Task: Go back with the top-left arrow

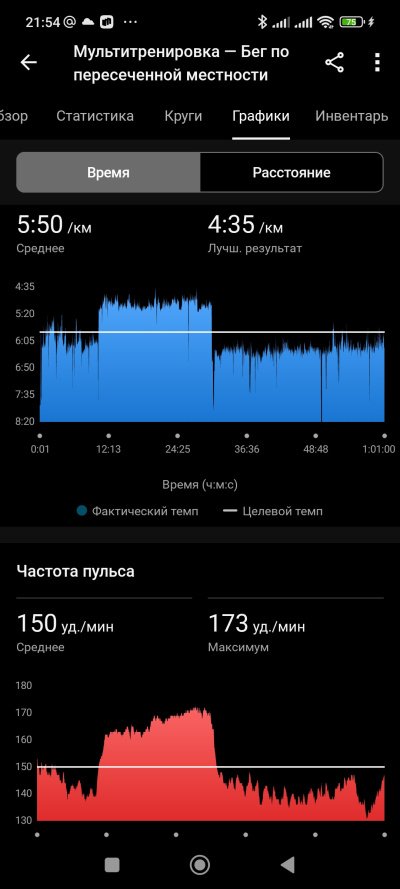Action: pyautogui.click(x=28, y=62)
